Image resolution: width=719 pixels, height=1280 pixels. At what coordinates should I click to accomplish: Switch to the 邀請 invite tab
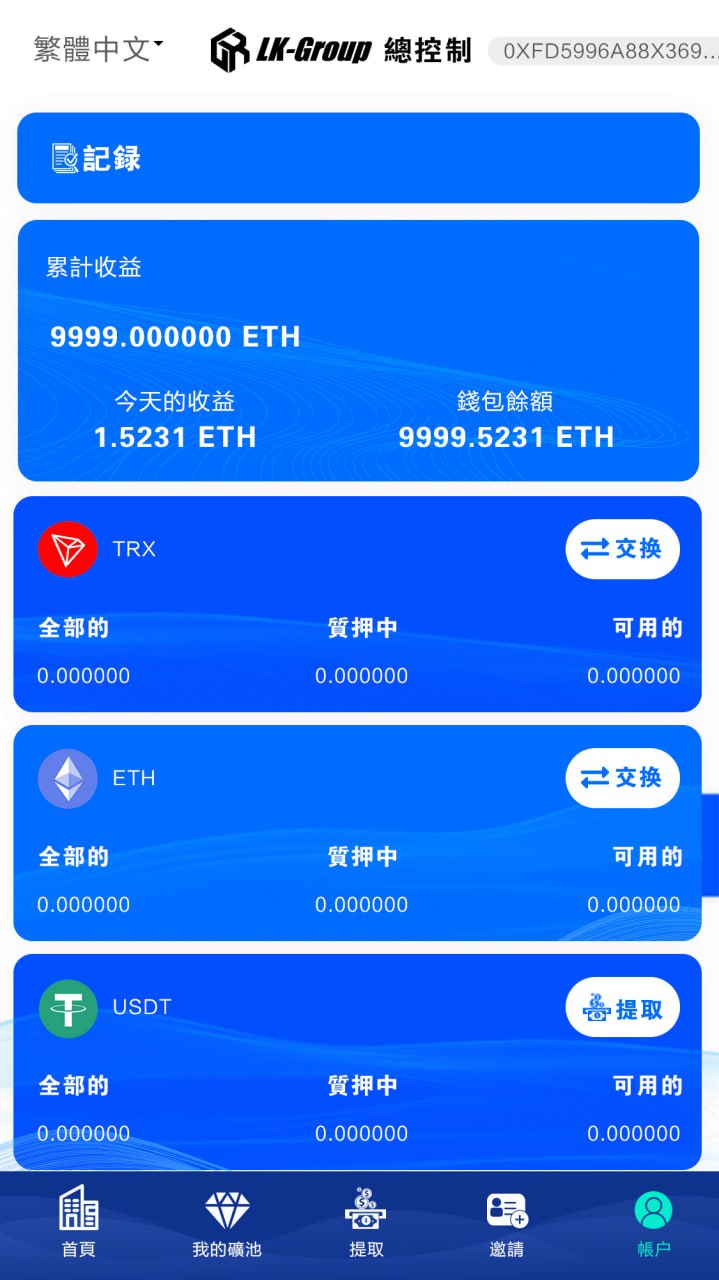coord(506,1222)
